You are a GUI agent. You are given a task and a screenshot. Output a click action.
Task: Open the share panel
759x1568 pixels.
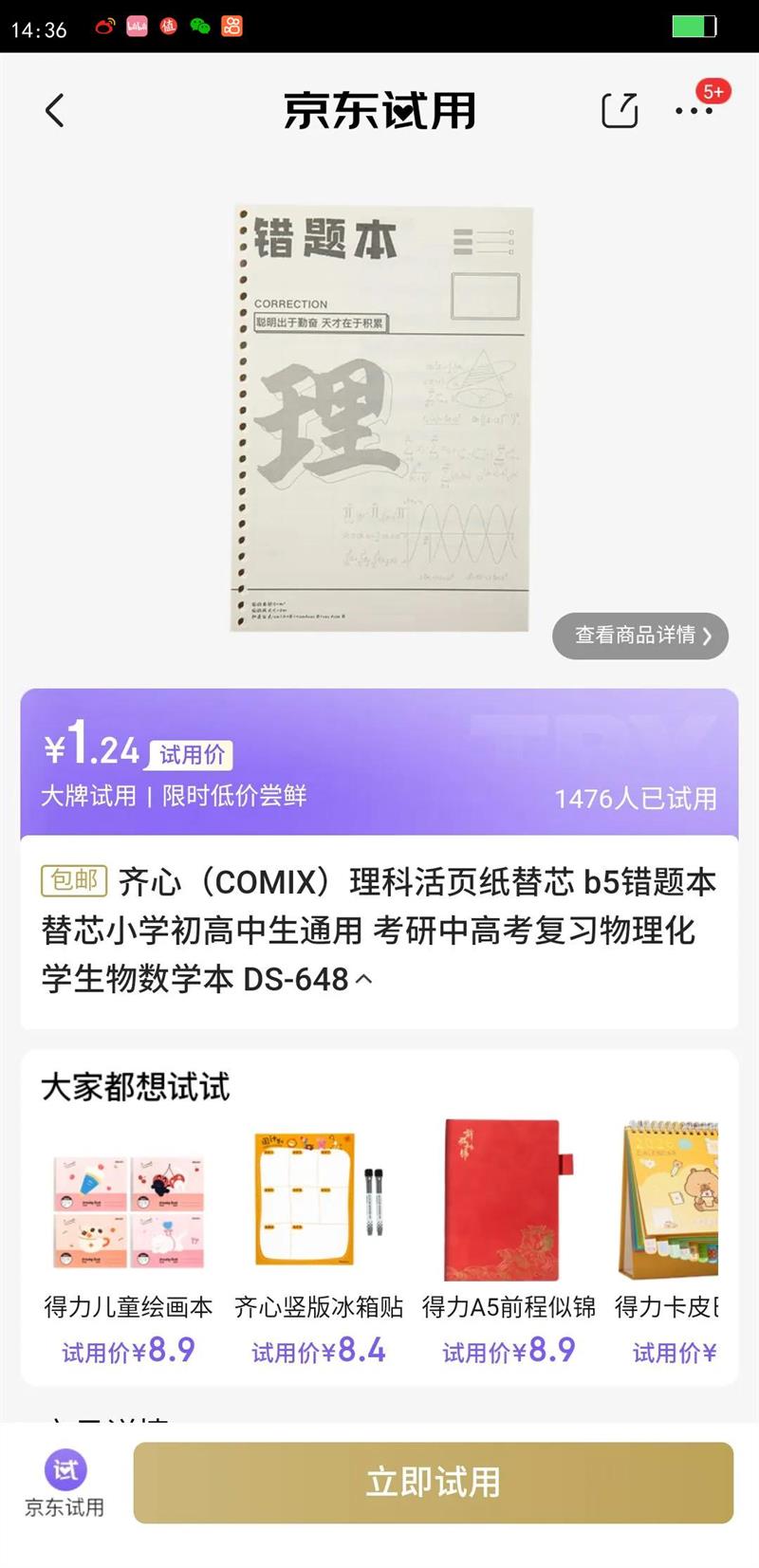tap(619, 109)
